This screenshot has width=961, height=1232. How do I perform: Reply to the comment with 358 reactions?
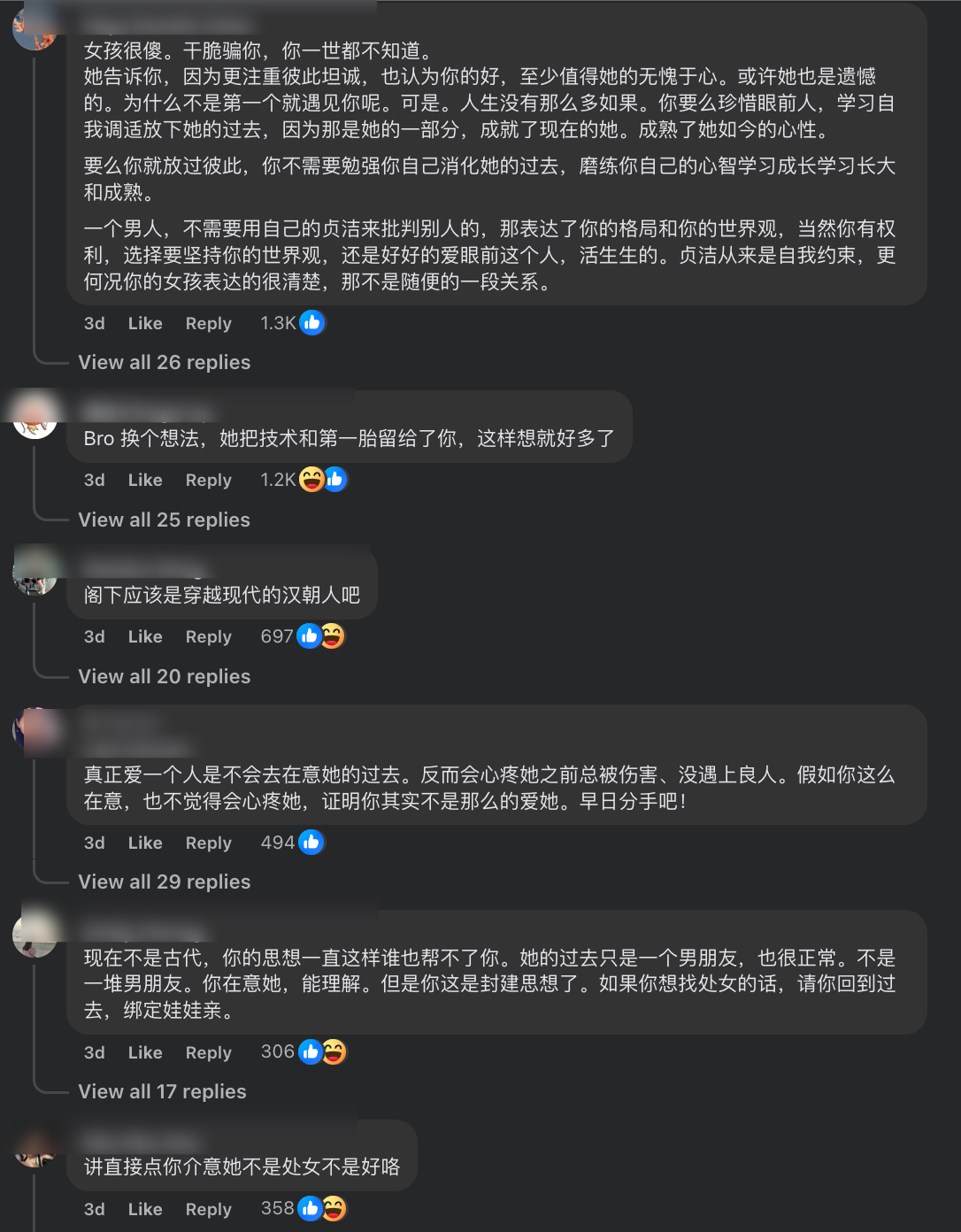pos(208,1209)
